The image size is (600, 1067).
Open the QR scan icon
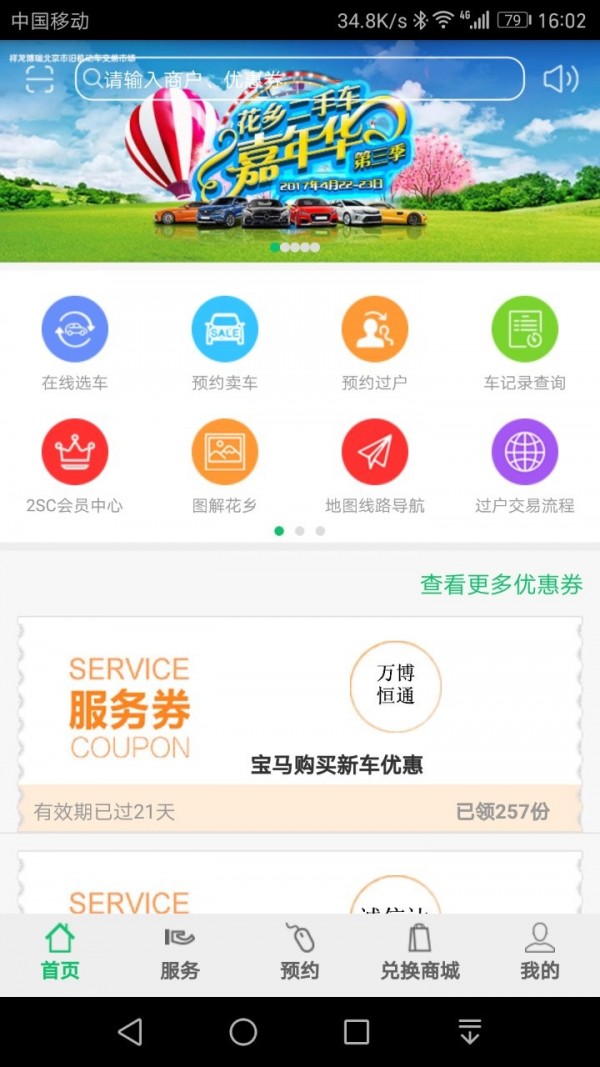[39, 79]
